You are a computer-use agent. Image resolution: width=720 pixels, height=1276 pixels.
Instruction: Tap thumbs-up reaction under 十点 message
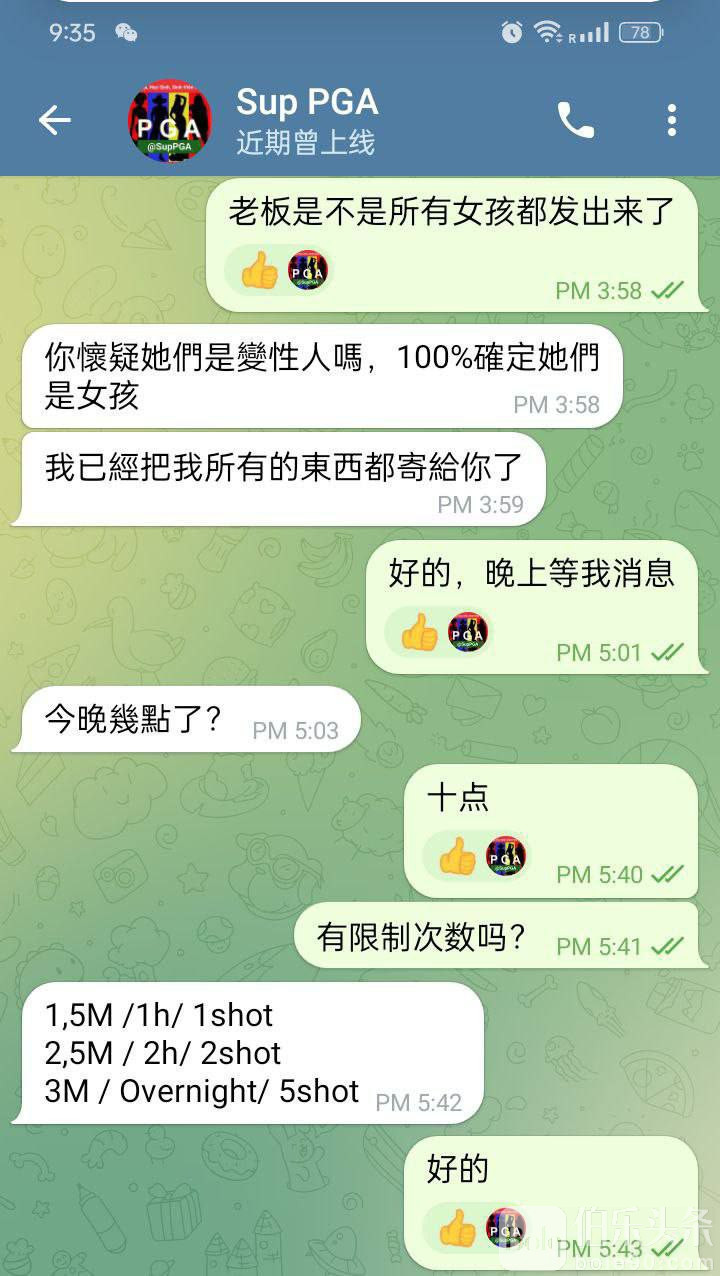458,856
